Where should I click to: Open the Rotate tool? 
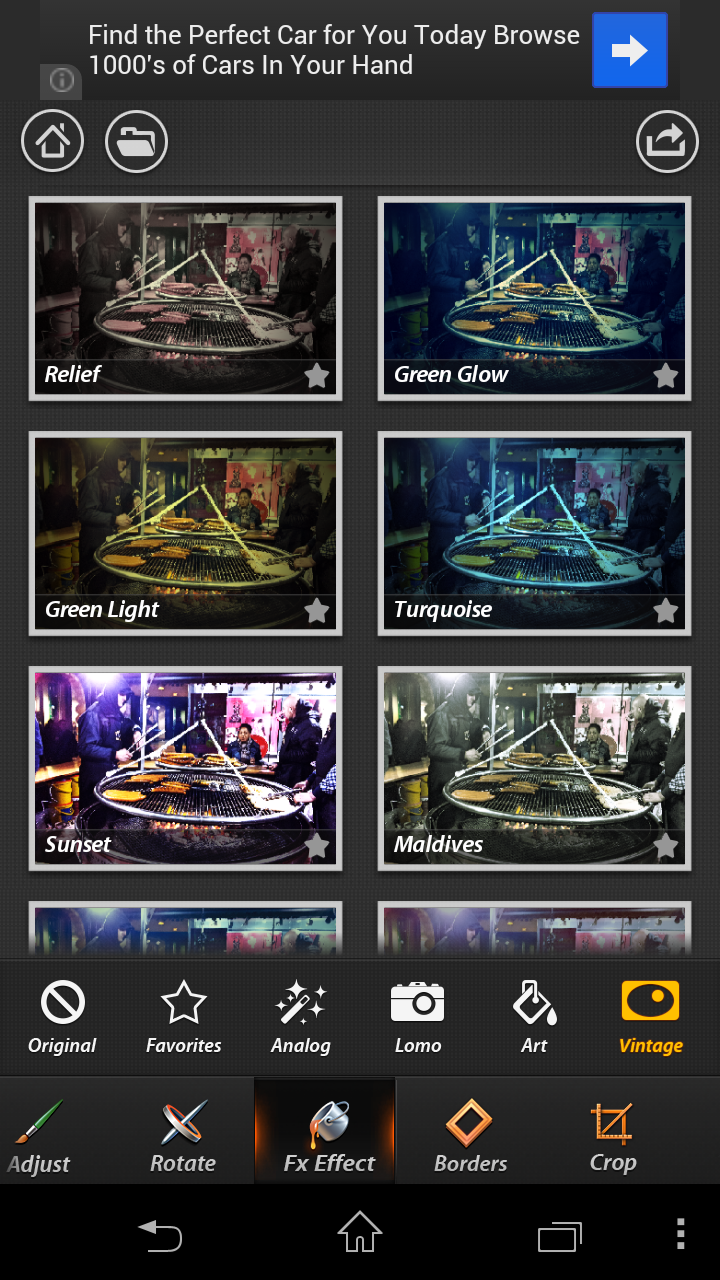click(x=183, y=1137)
